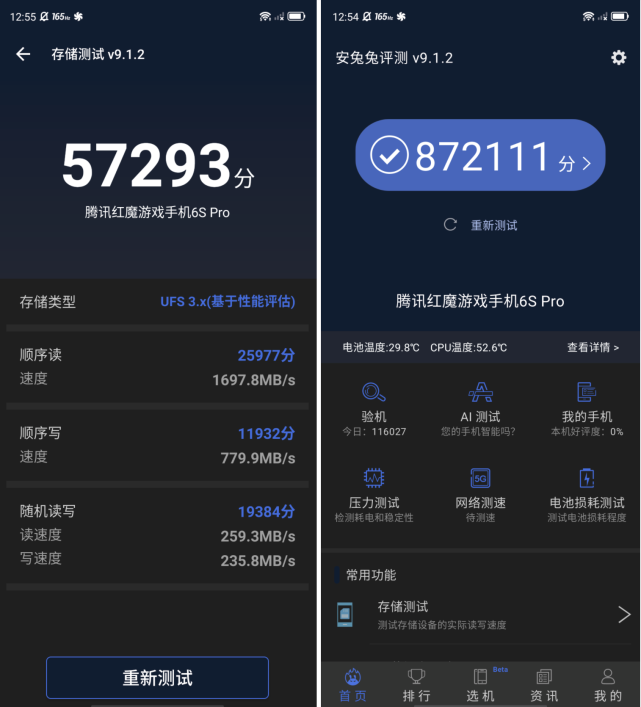This screenshot has height=707, width=641.
Task: Switch to the 排行 ranking tab
Action: click(x=417, y=685)
